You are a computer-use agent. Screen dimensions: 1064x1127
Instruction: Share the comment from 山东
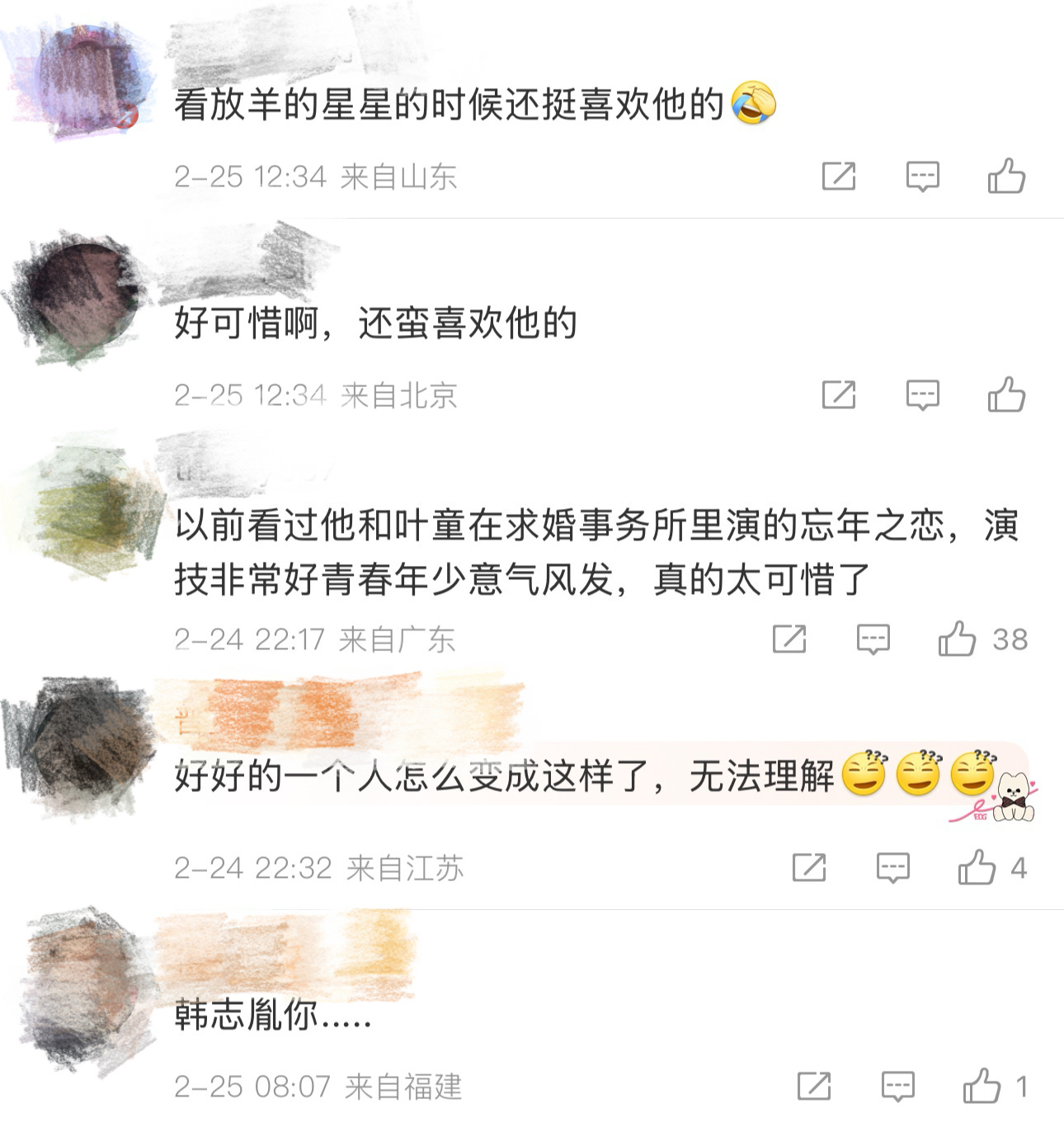(838, 176)
